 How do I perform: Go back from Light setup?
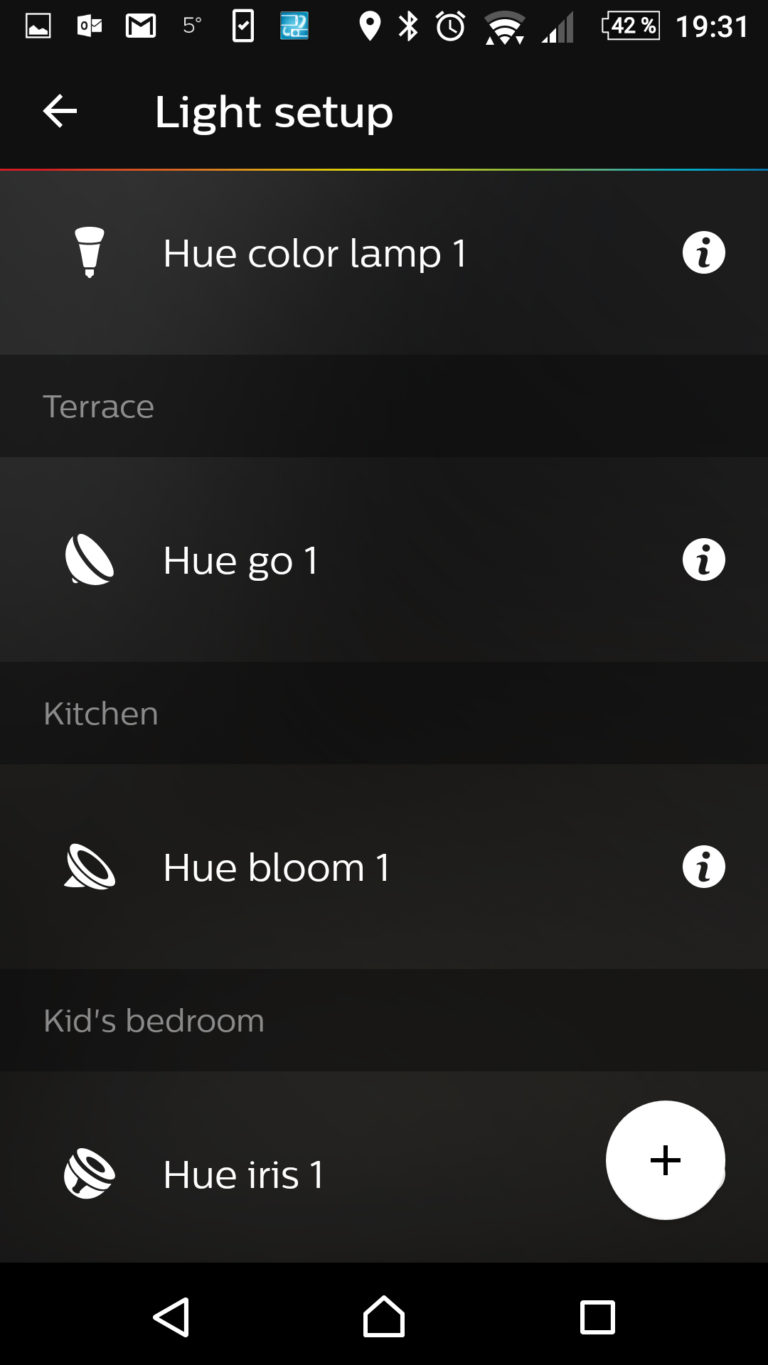point(60,111)
